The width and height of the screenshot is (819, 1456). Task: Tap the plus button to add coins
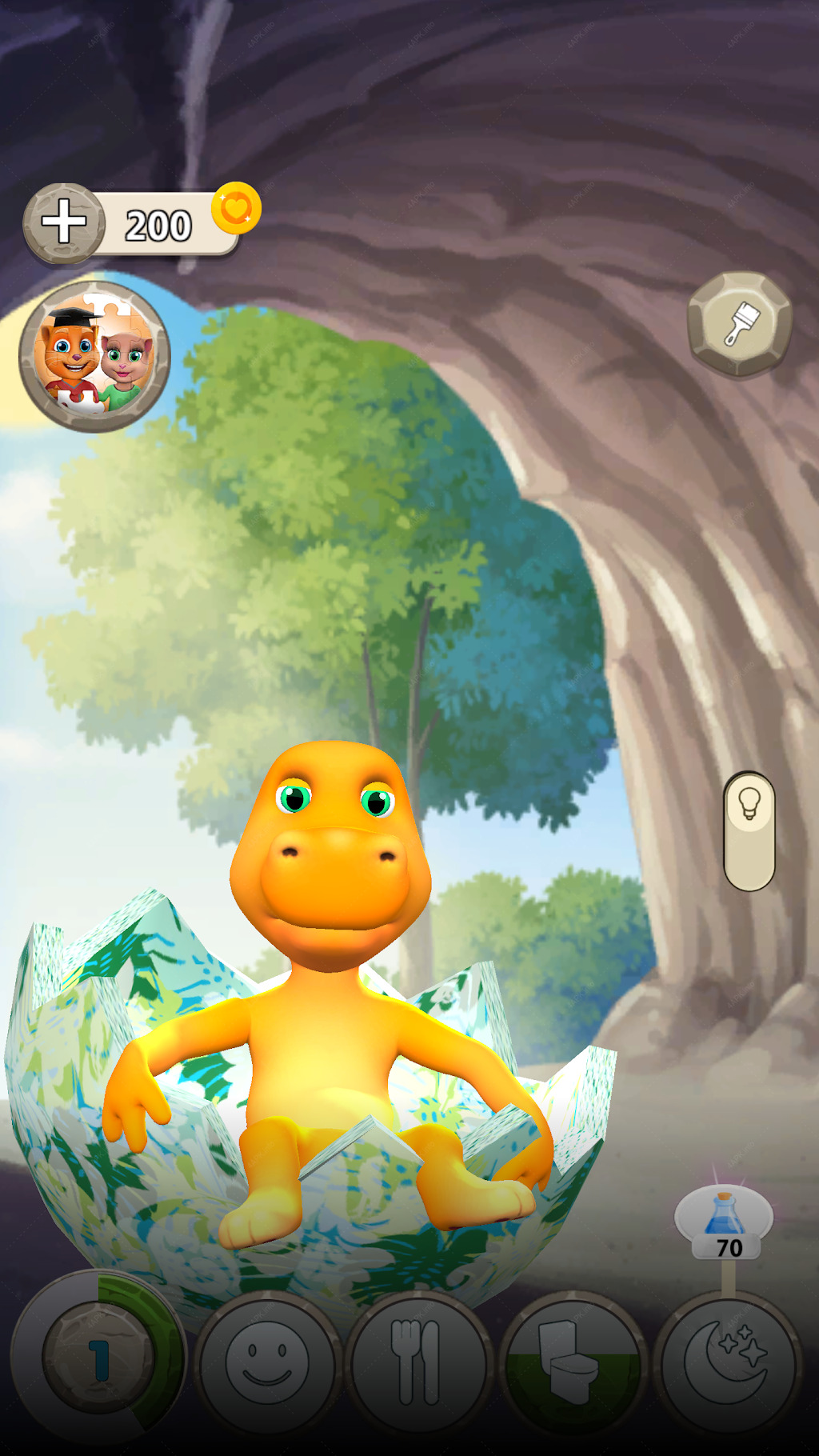(64, 222)
